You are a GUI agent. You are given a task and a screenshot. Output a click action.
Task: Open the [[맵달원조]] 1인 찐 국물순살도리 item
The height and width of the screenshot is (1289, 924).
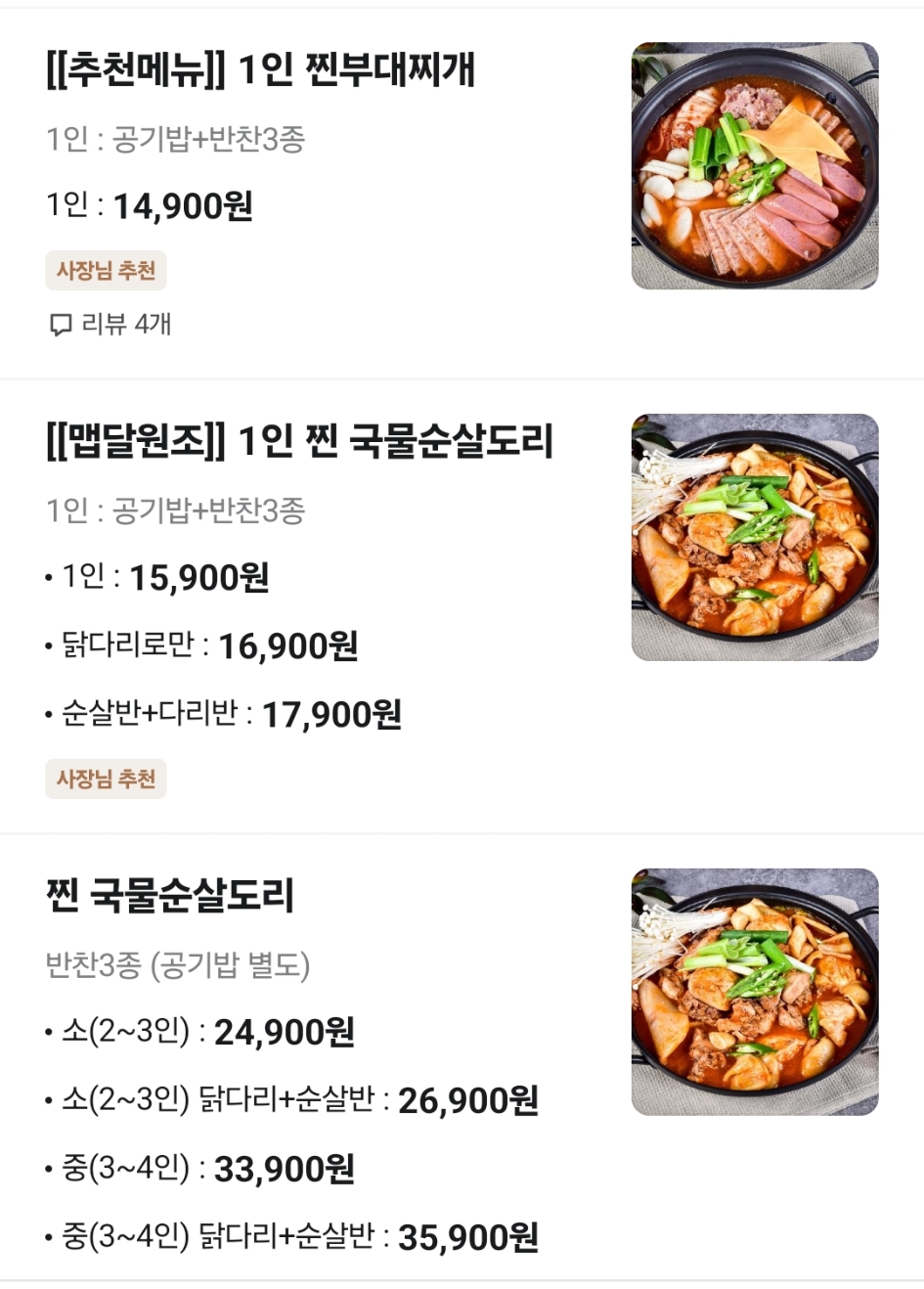(299, 441)
